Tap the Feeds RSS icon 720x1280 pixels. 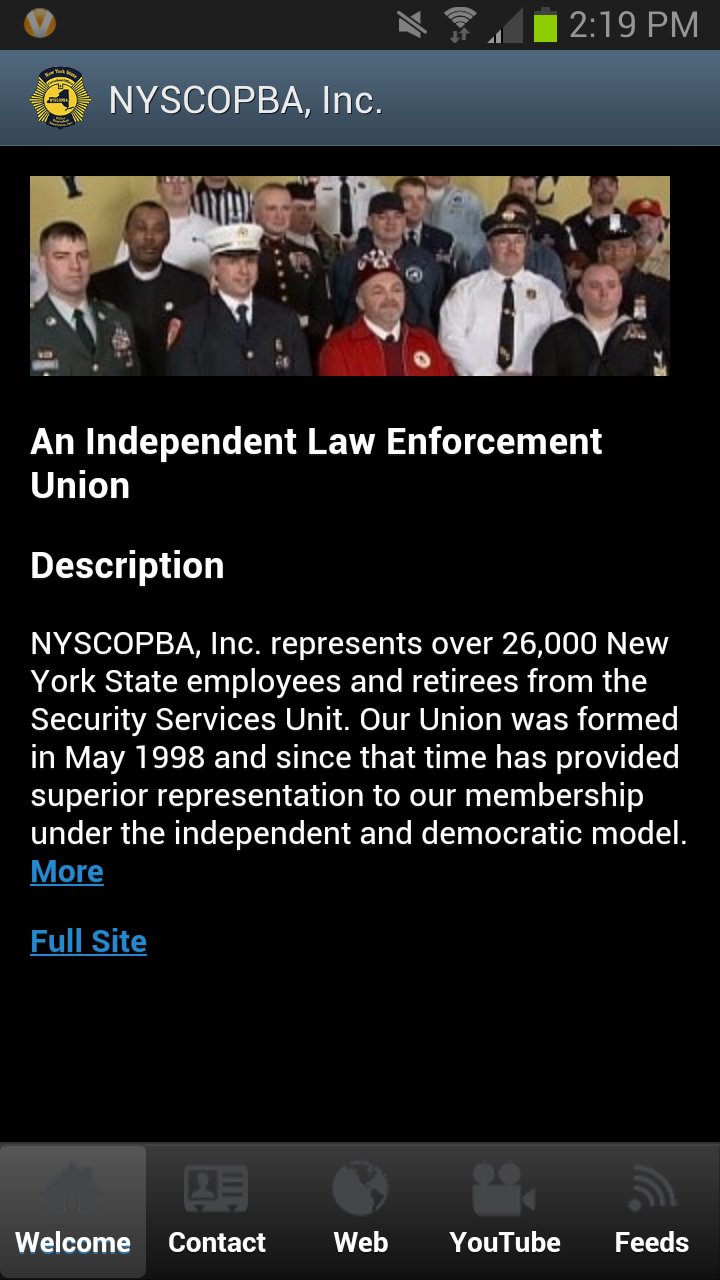click(x=650, y=1190)
